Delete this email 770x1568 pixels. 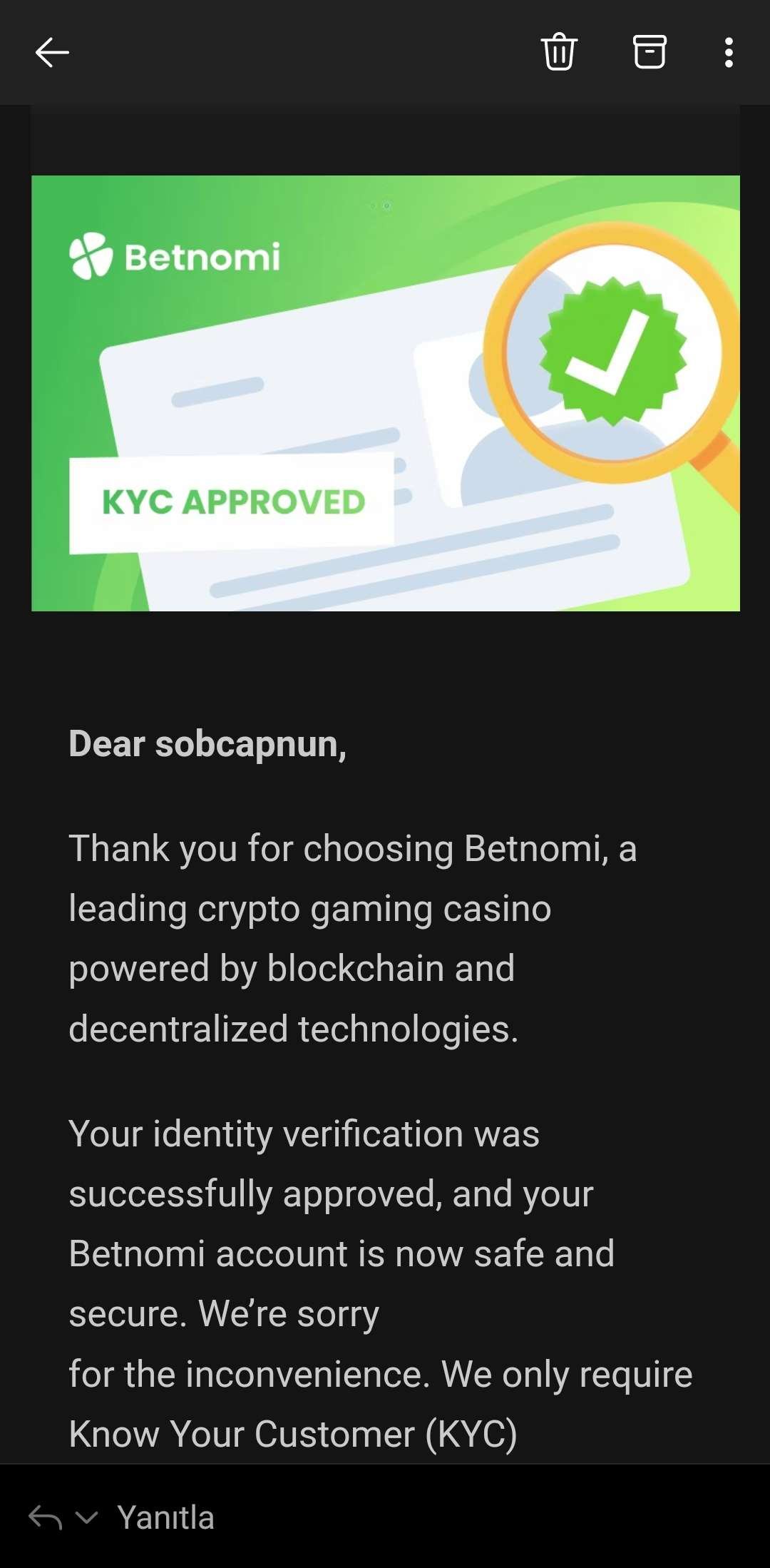point(559,53)
